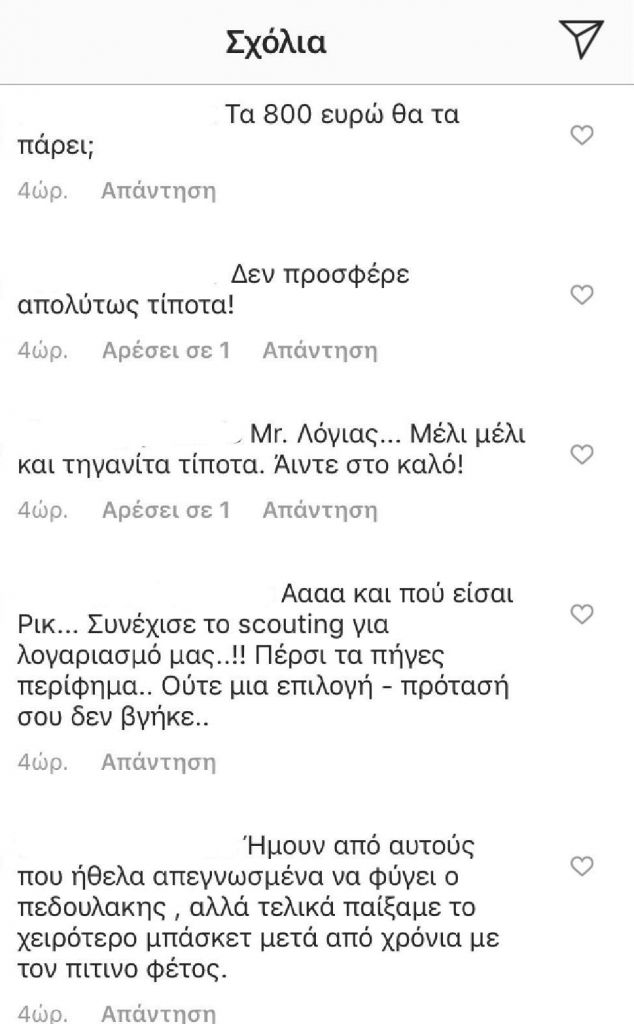Hit Απάντηση under the scouting comment

click(x=158, y=762)
